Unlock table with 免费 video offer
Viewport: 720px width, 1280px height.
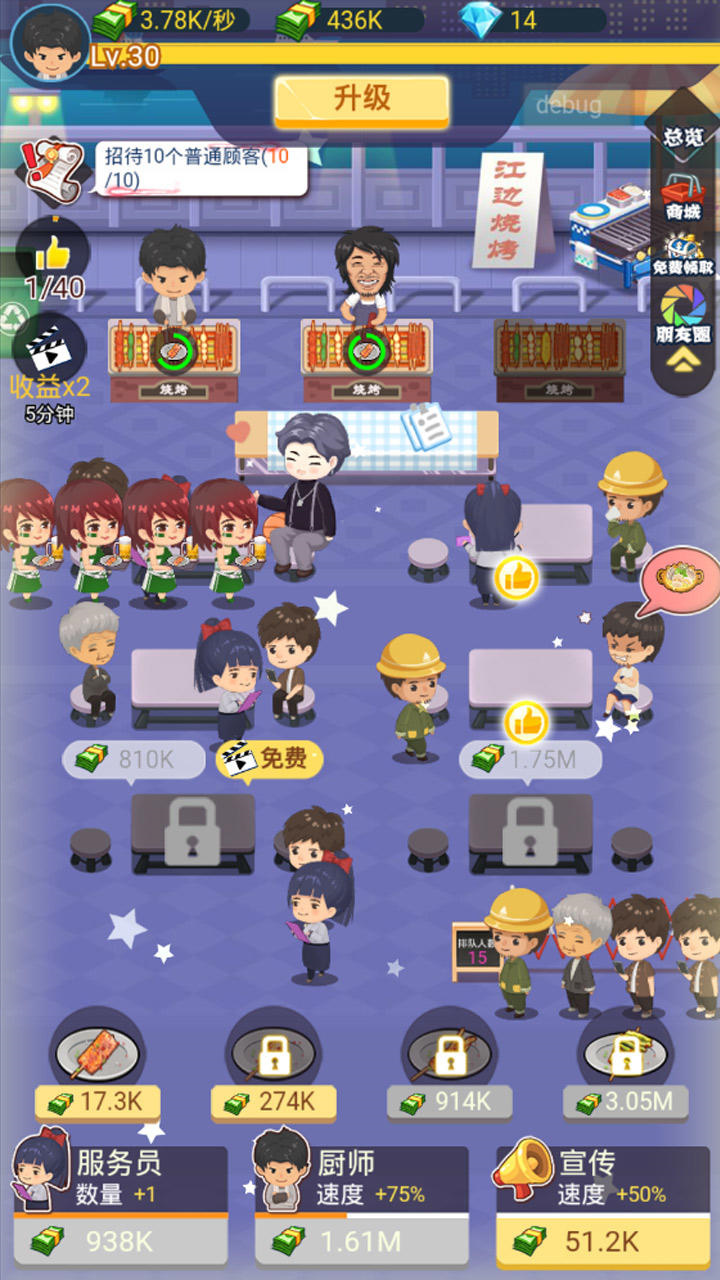click(270, 760)
